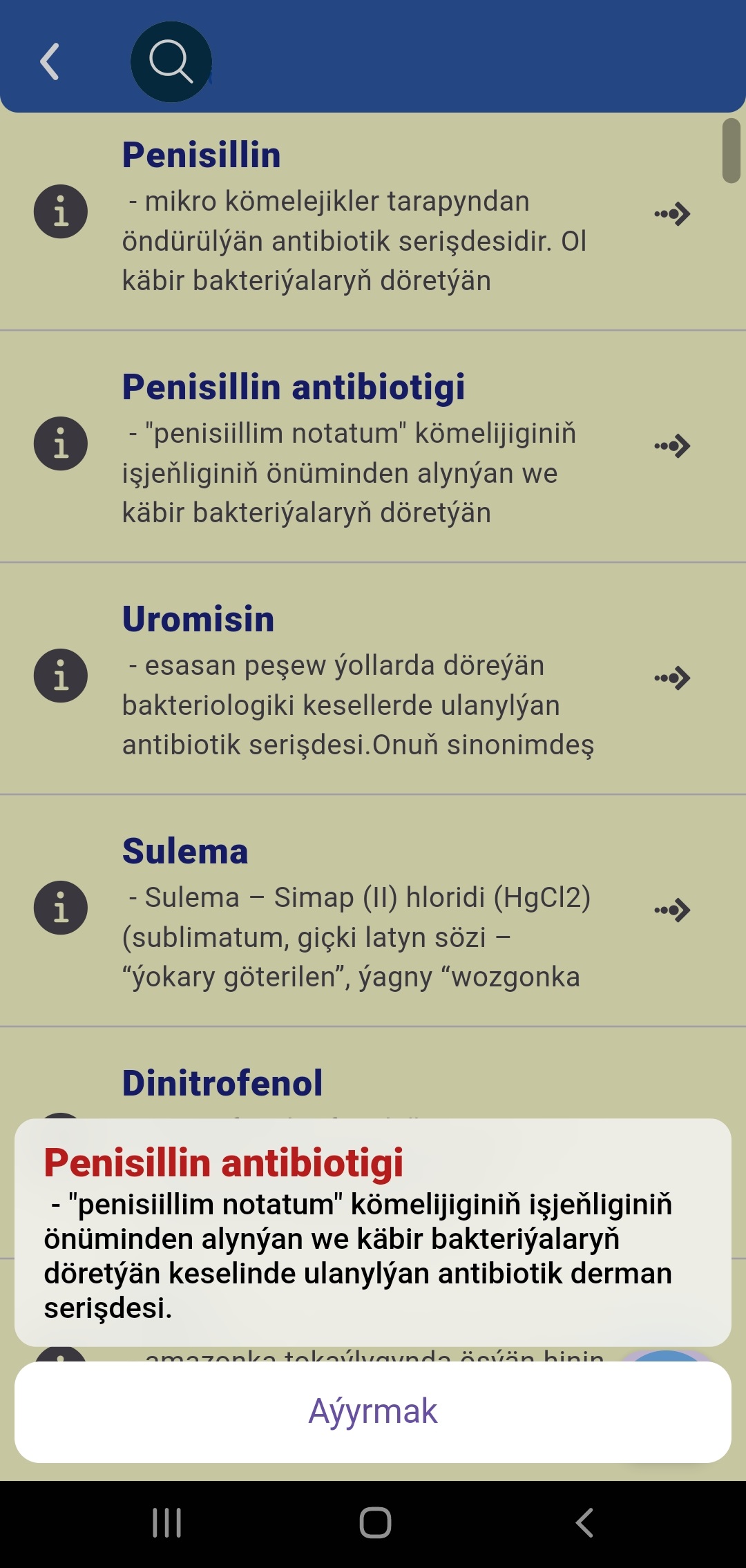Select the Uromisin entry title
Image resolution: width=746 pixels, height=1568 pixels.
(x=198, y=620)
